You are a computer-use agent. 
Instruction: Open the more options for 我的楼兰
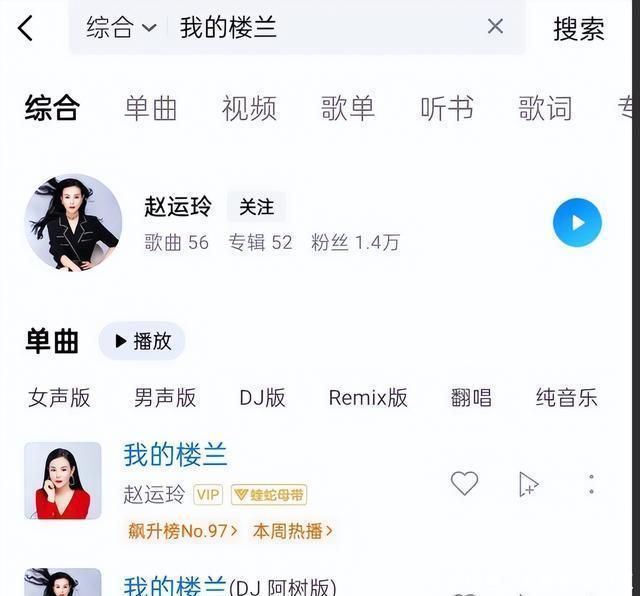tap(591, 484)
